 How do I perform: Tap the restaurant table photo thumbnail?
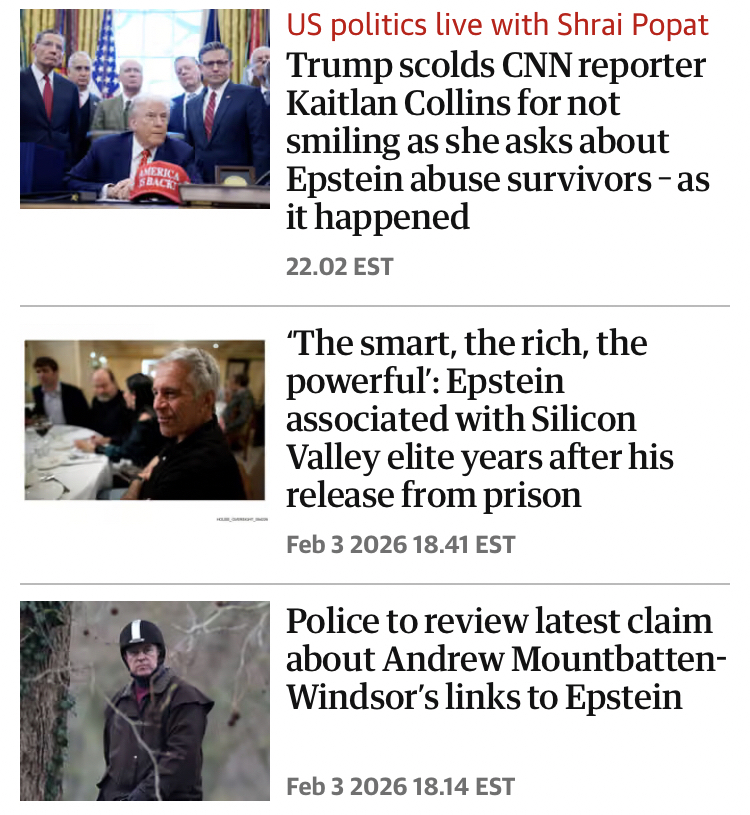145,420
